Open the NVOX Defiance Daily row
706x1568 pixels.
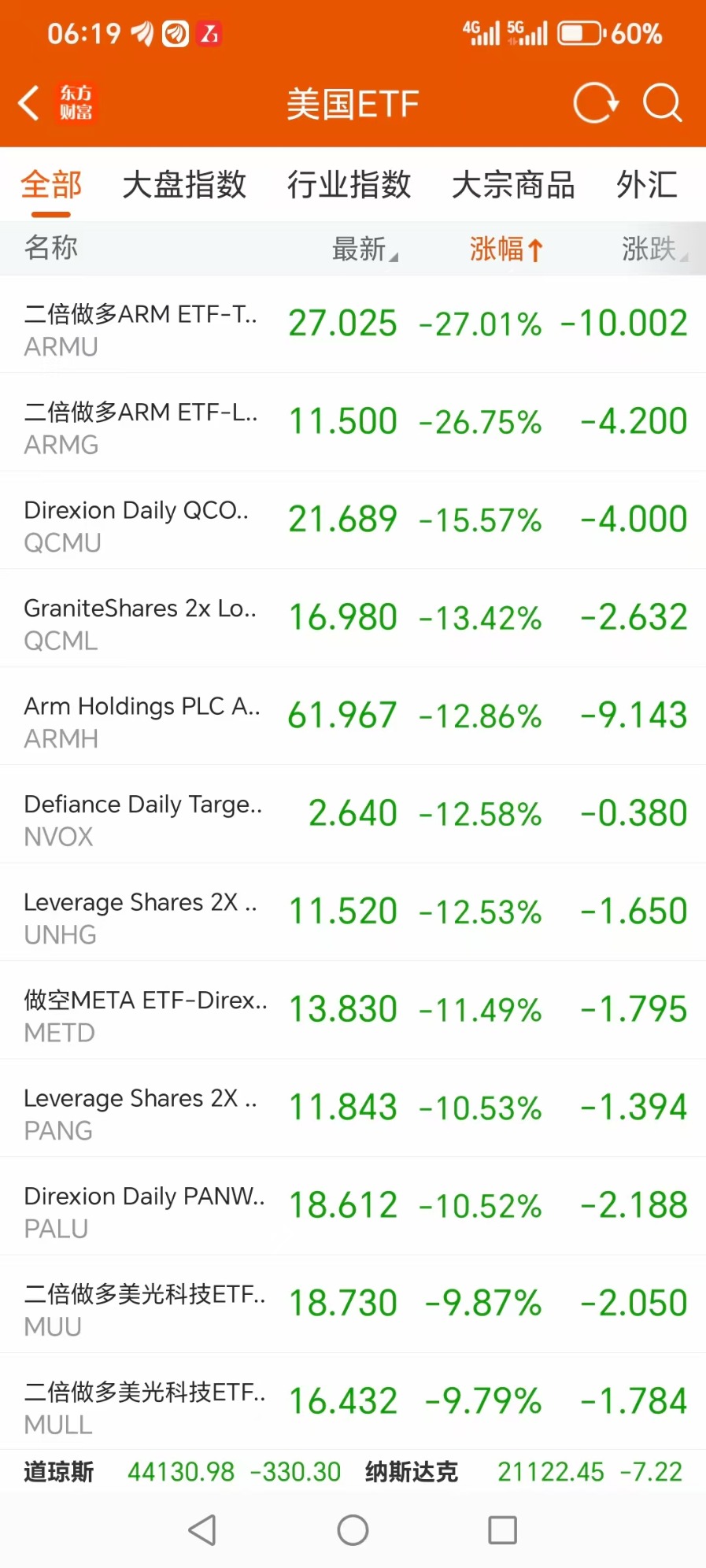click(353, 815)
